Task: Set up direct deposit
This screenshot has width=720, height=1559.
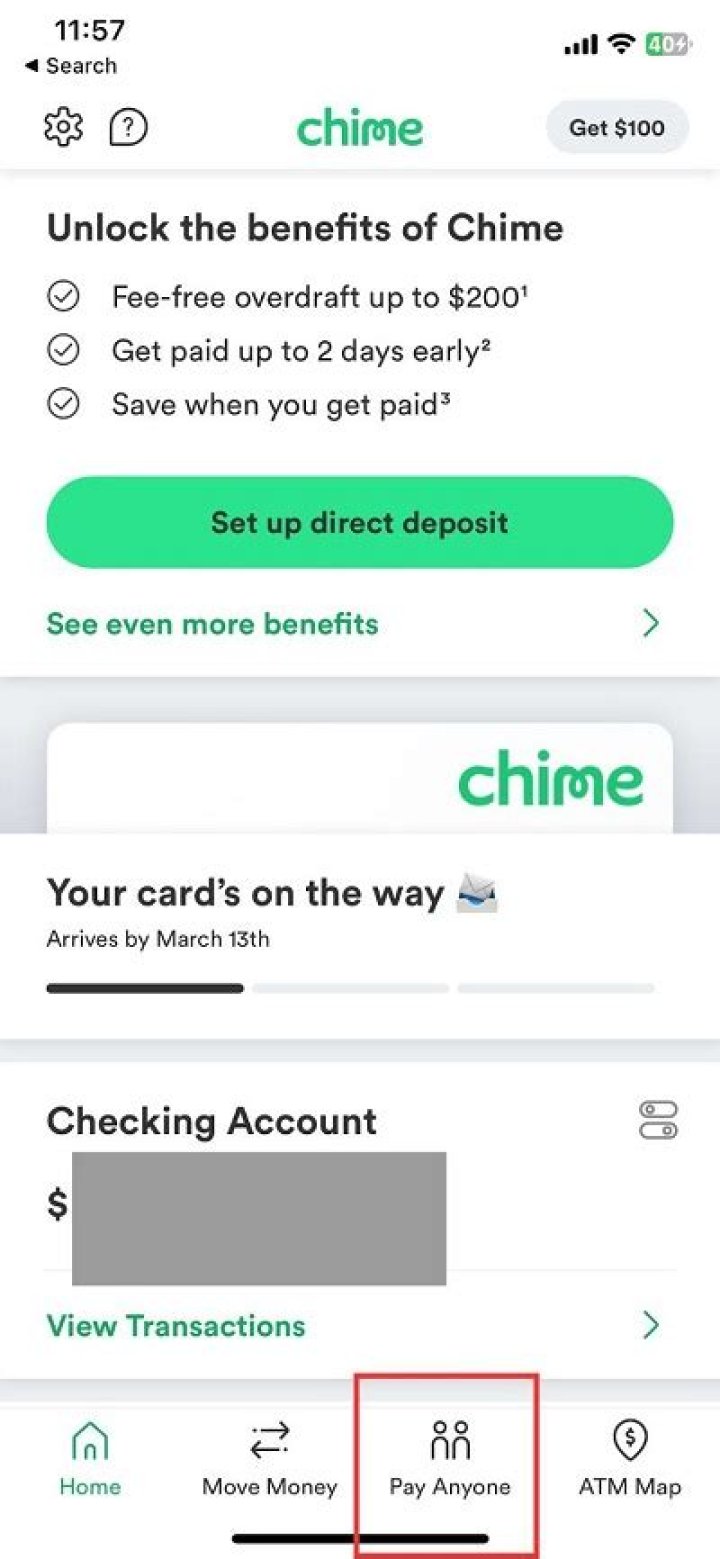Action: tap(359, 522)
